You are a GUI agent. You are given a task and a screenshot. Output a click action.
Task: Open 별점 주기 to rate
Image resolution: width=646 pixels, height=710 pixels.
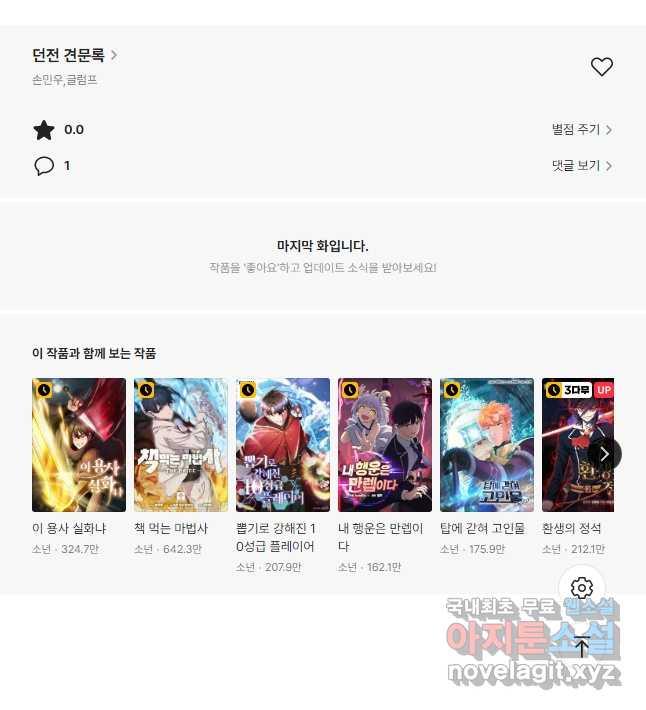point(581,130)
